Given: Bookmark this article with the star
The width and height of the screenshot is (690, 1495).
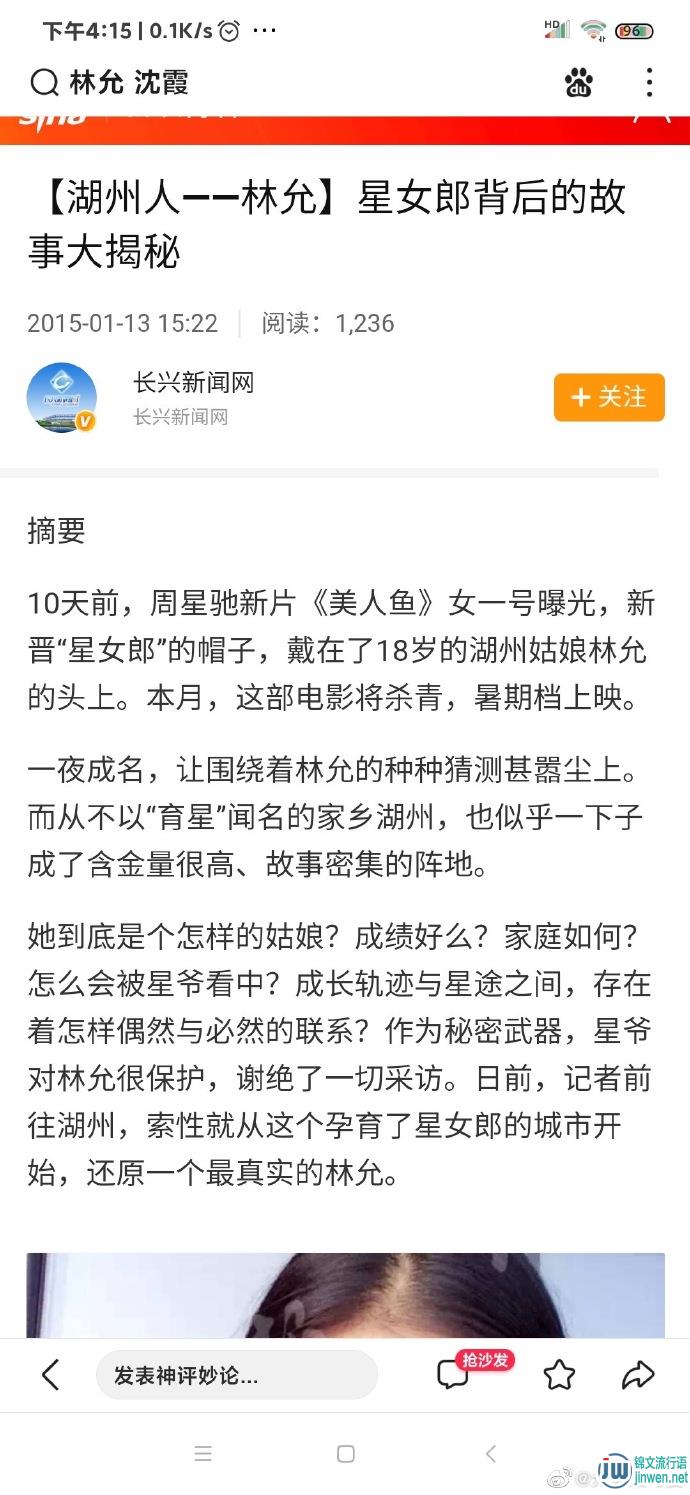Looking at the screenshot, I should [559, 1375].
